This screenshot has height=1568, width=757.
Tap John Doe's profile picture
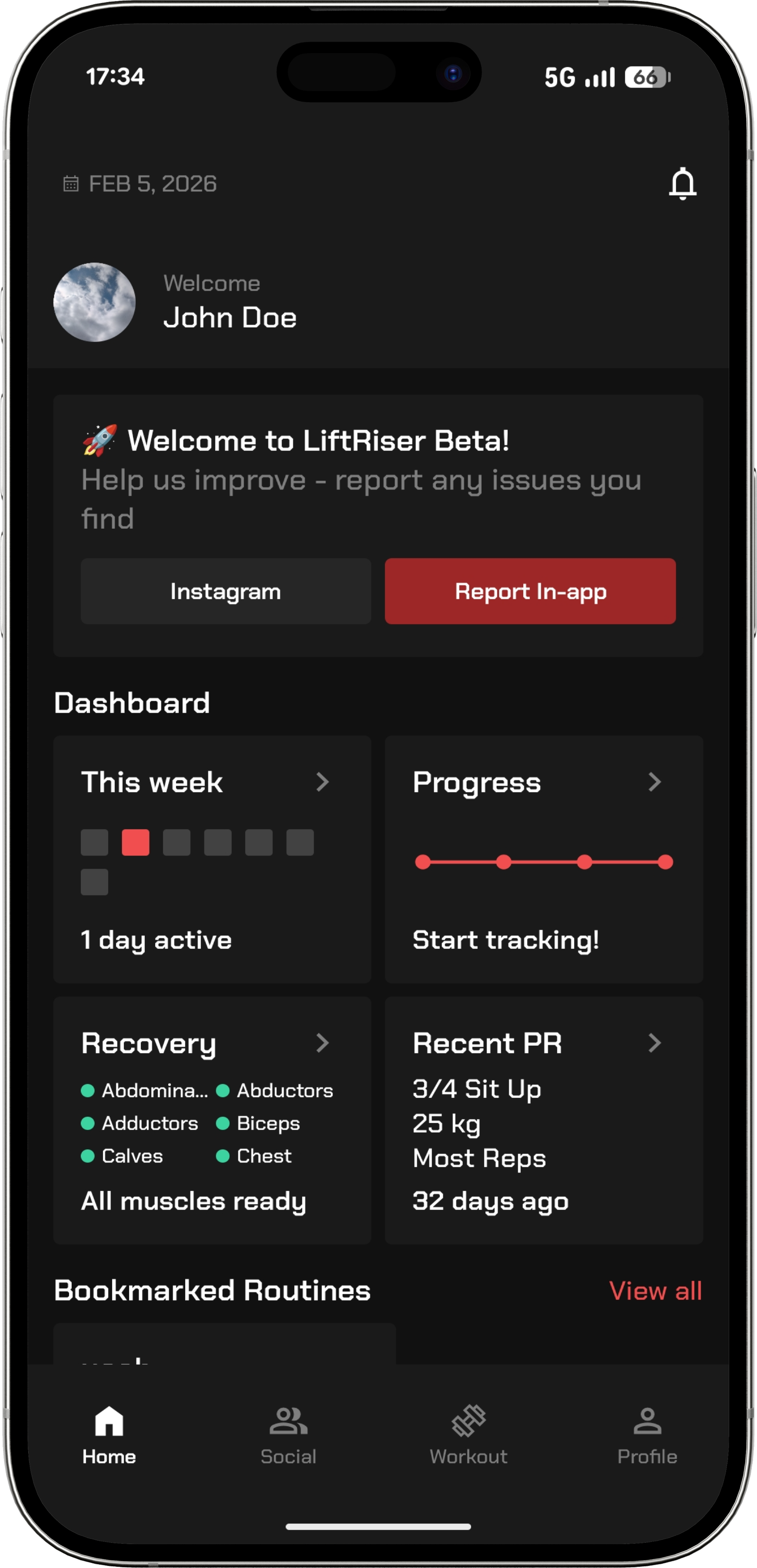(94, 302)
